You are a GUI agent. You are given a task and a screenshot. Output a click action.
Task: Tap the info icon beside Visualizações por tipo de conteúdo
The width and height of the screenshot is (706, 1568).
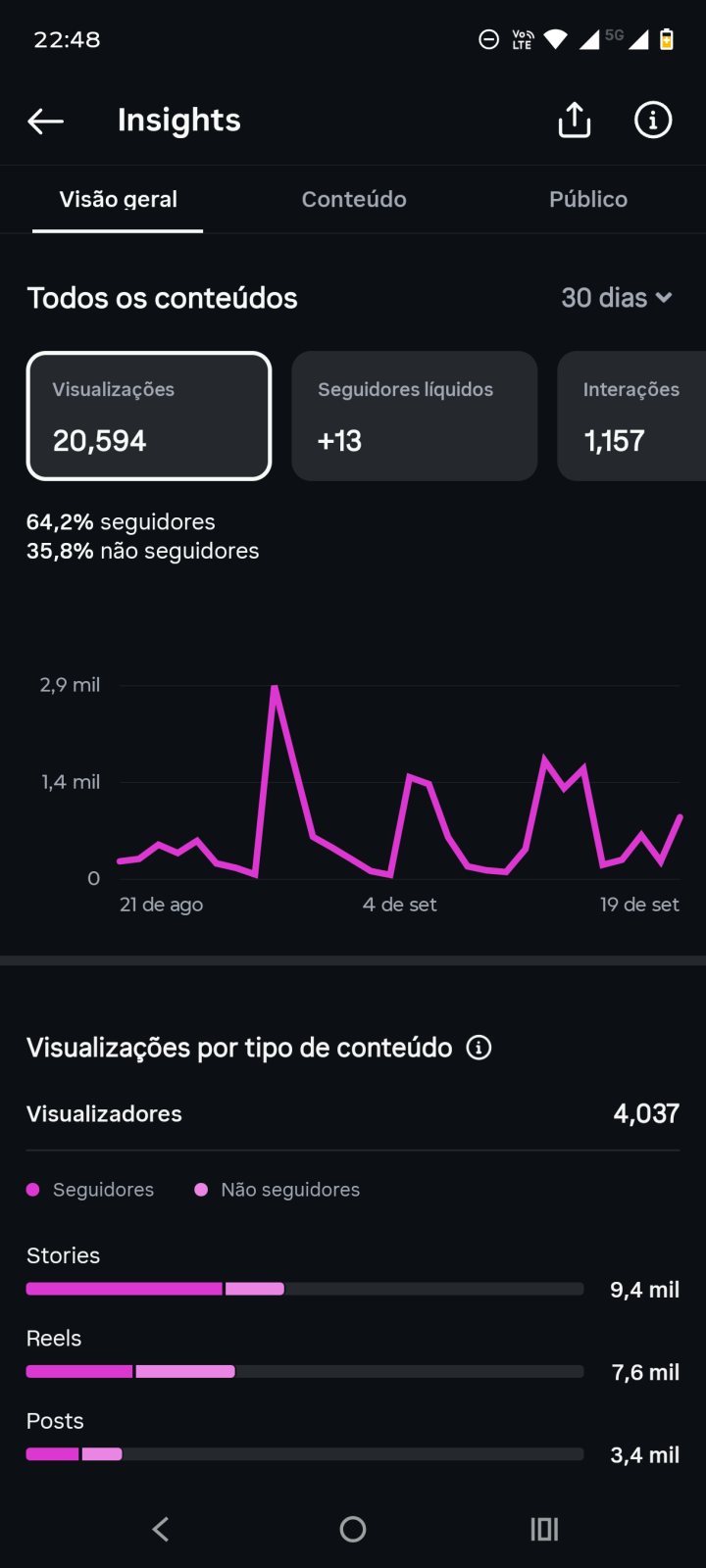(479, 1048)
